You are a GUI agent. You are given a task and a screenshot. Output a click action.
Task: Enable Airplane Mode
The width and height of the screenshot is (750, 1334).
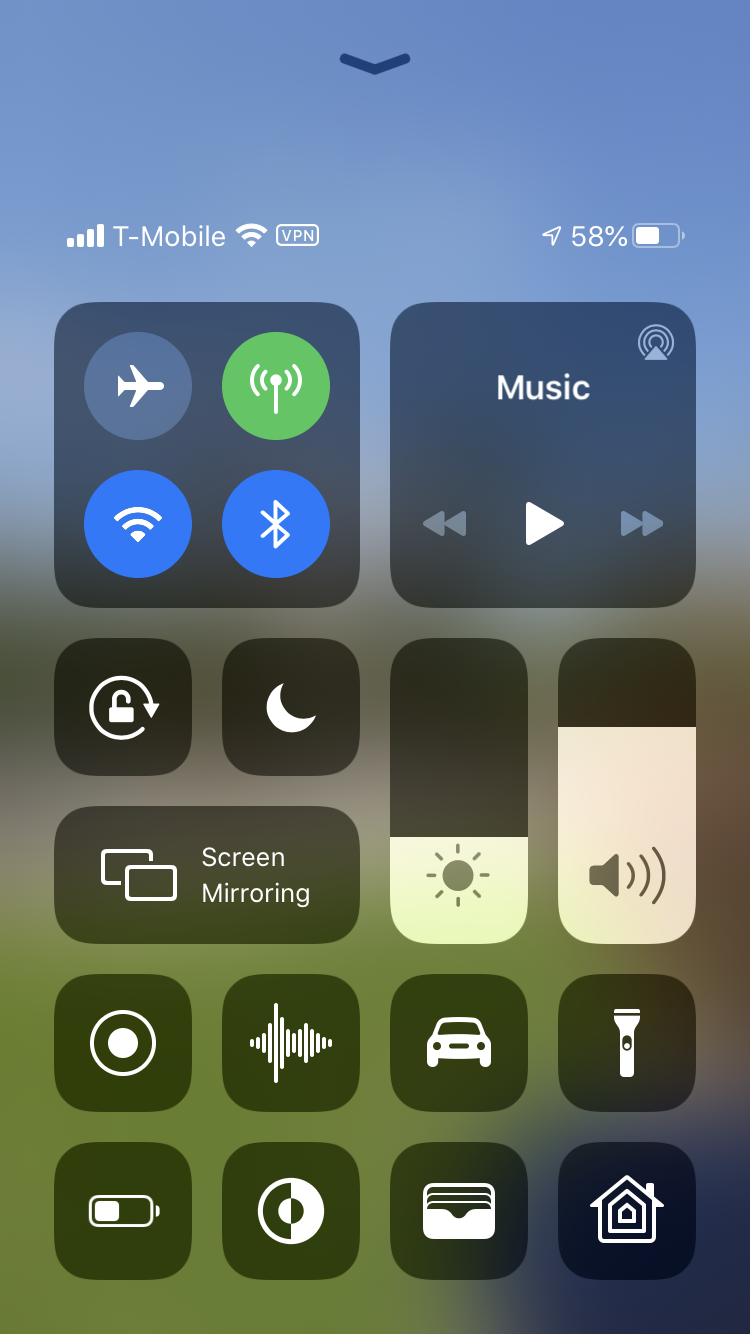(138, 386)
